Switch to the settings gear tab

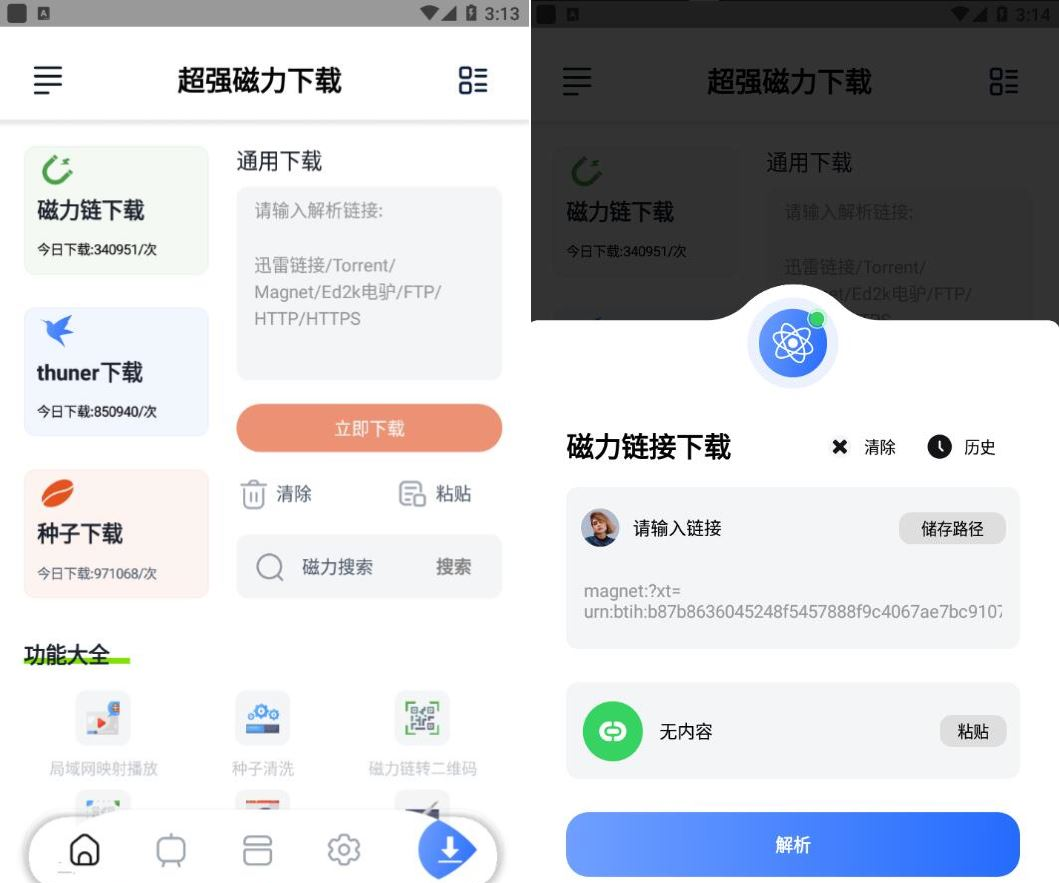click(x=344, y=850)
